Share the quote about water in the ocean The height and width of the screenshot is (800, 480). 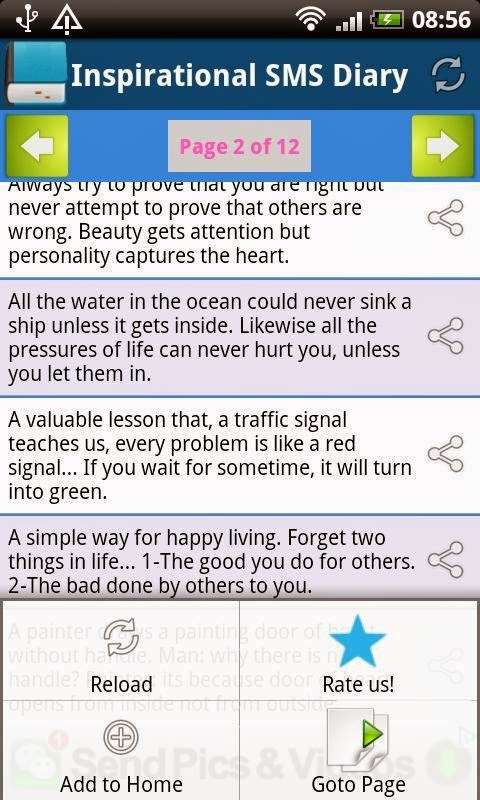coord(445,335)
